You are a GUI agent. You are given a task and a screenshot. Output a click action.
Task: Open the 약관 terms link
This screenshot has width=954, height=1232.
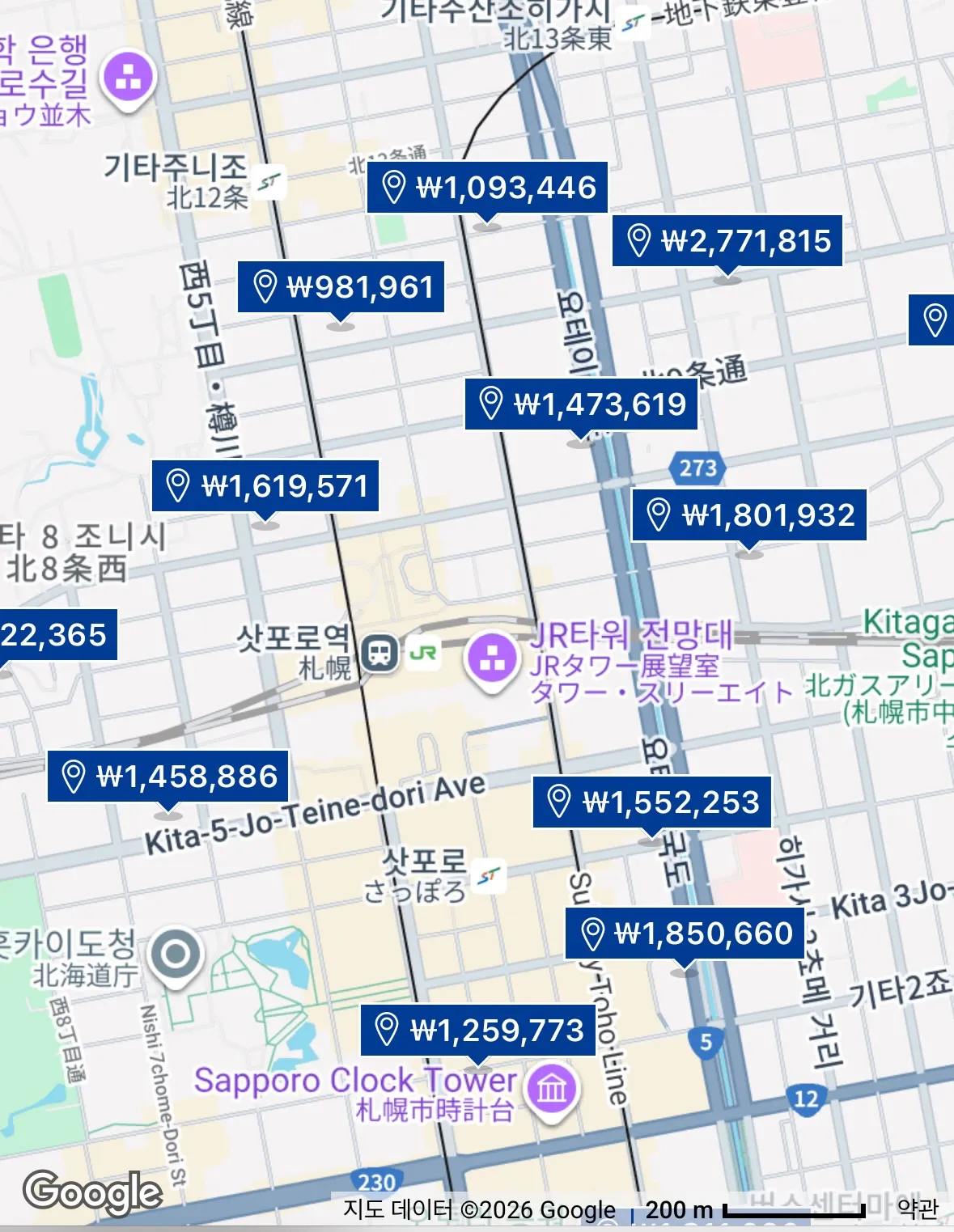click(x=918, y=1209)
